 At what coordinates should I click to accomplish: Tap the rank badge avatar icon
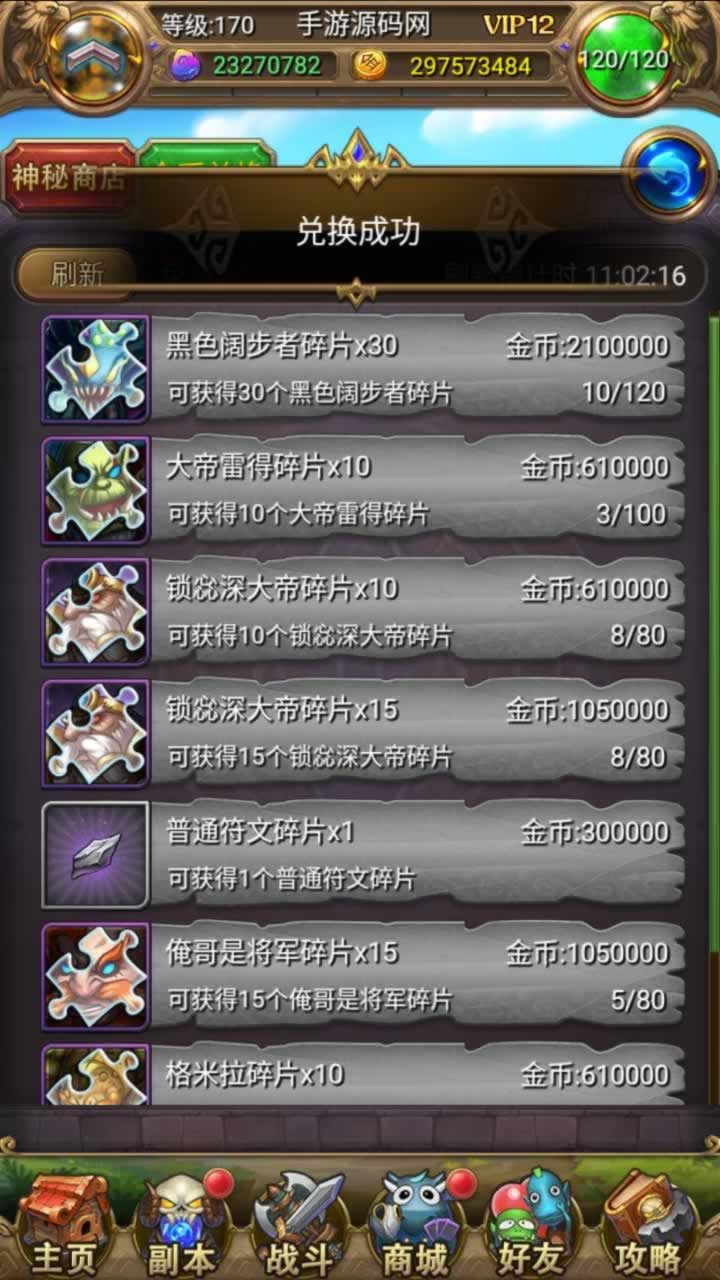pyautogui.click(x=93, y=57)
